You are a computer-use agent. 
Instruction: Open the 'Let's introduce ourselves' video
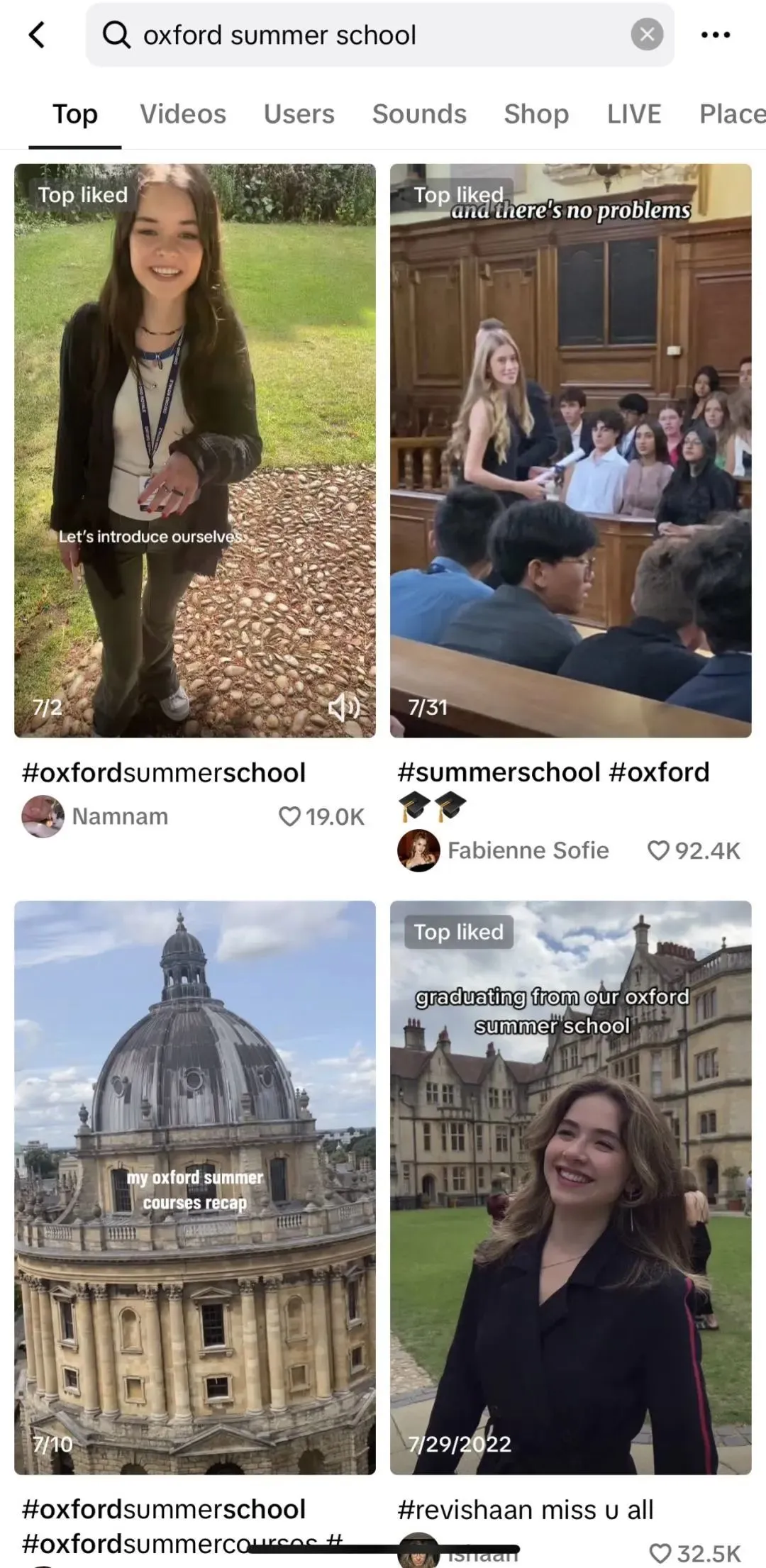click(195, 450)
